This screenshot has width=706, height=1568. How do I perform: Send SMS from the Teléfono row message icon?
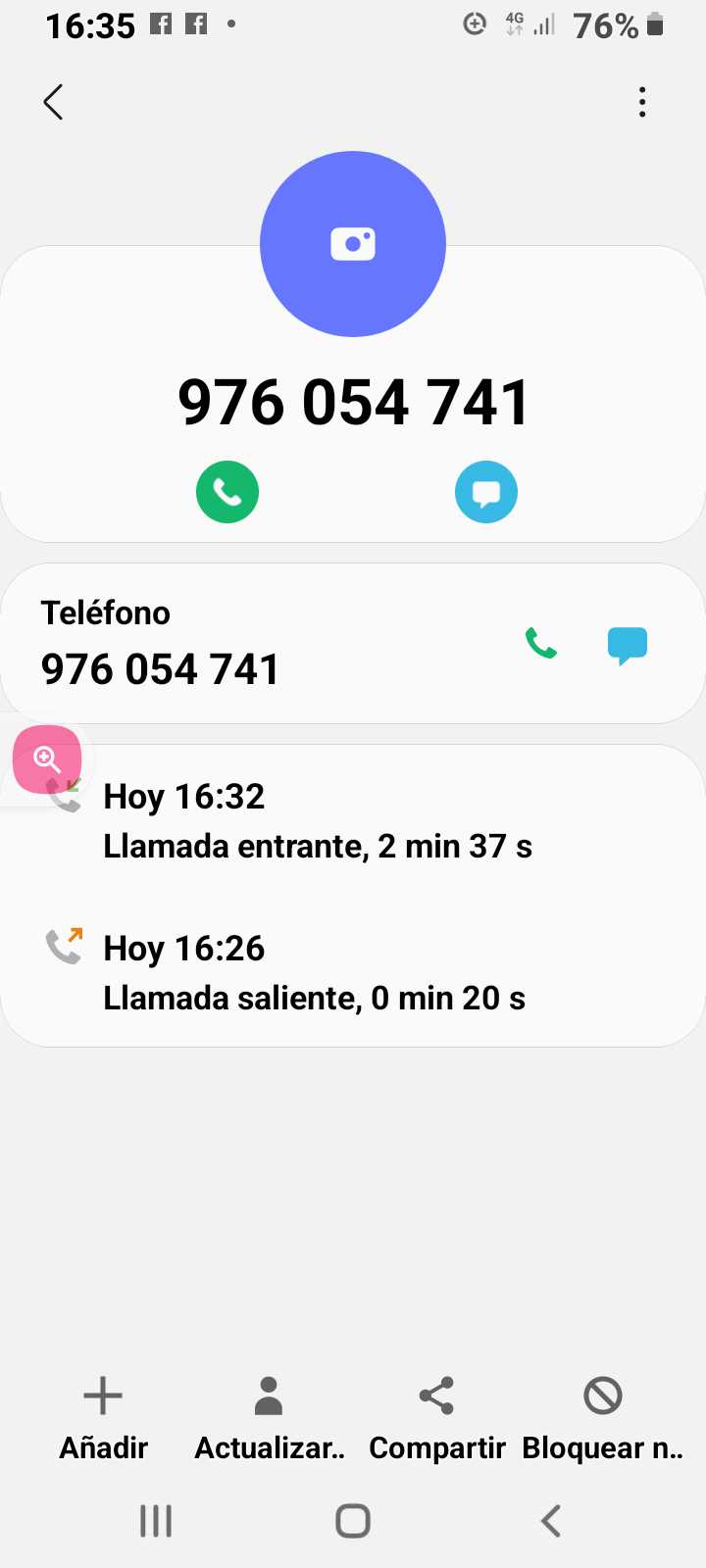pos(628,645)
